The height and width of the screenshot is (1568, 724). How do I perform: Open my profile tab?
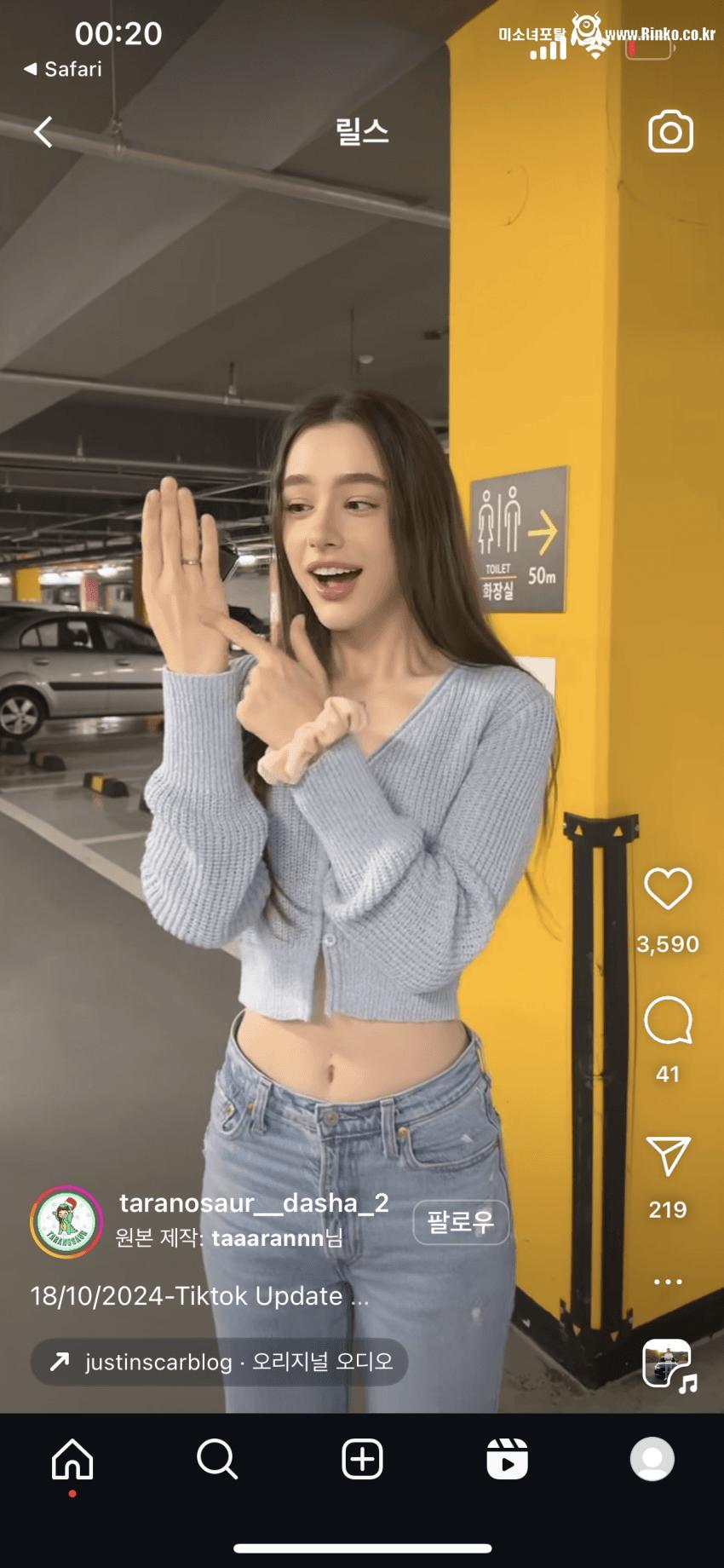pos(652,1459)
